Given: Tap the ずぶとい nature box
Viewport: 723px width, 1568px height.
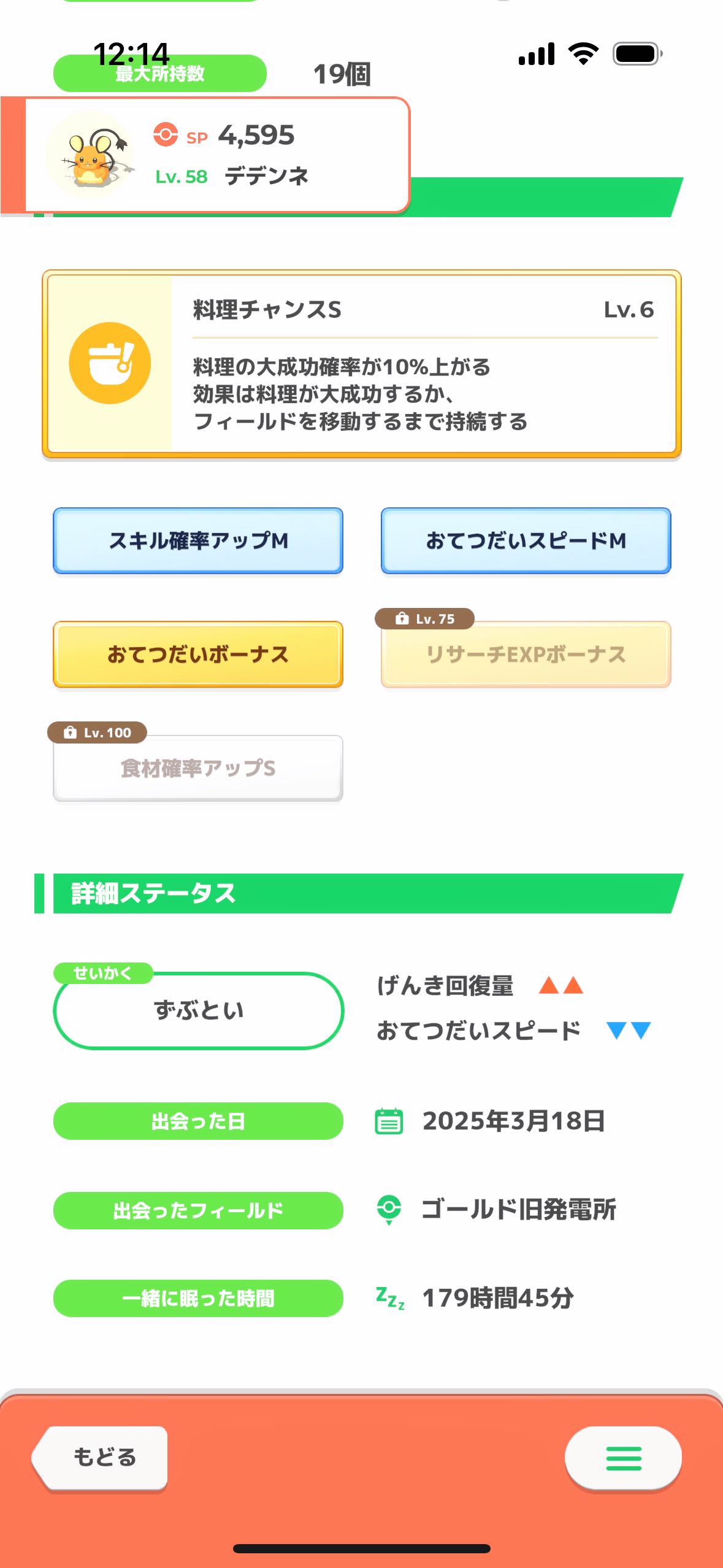Looking at the screenshot, I should (x=199, y=1010).
